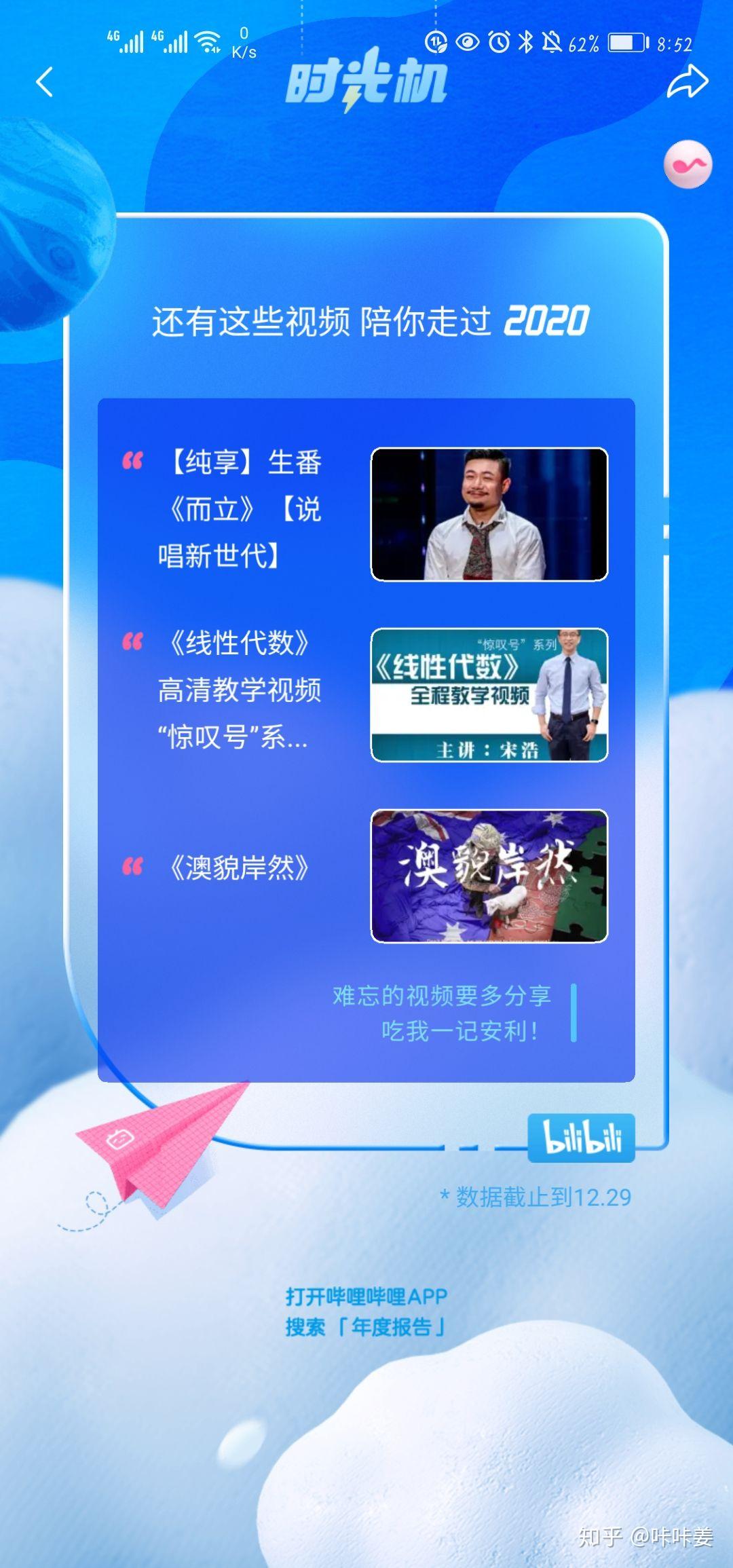Open the《澳貌岸然》video
Screen dimensions: 733x1568
(x=489, y=876)
